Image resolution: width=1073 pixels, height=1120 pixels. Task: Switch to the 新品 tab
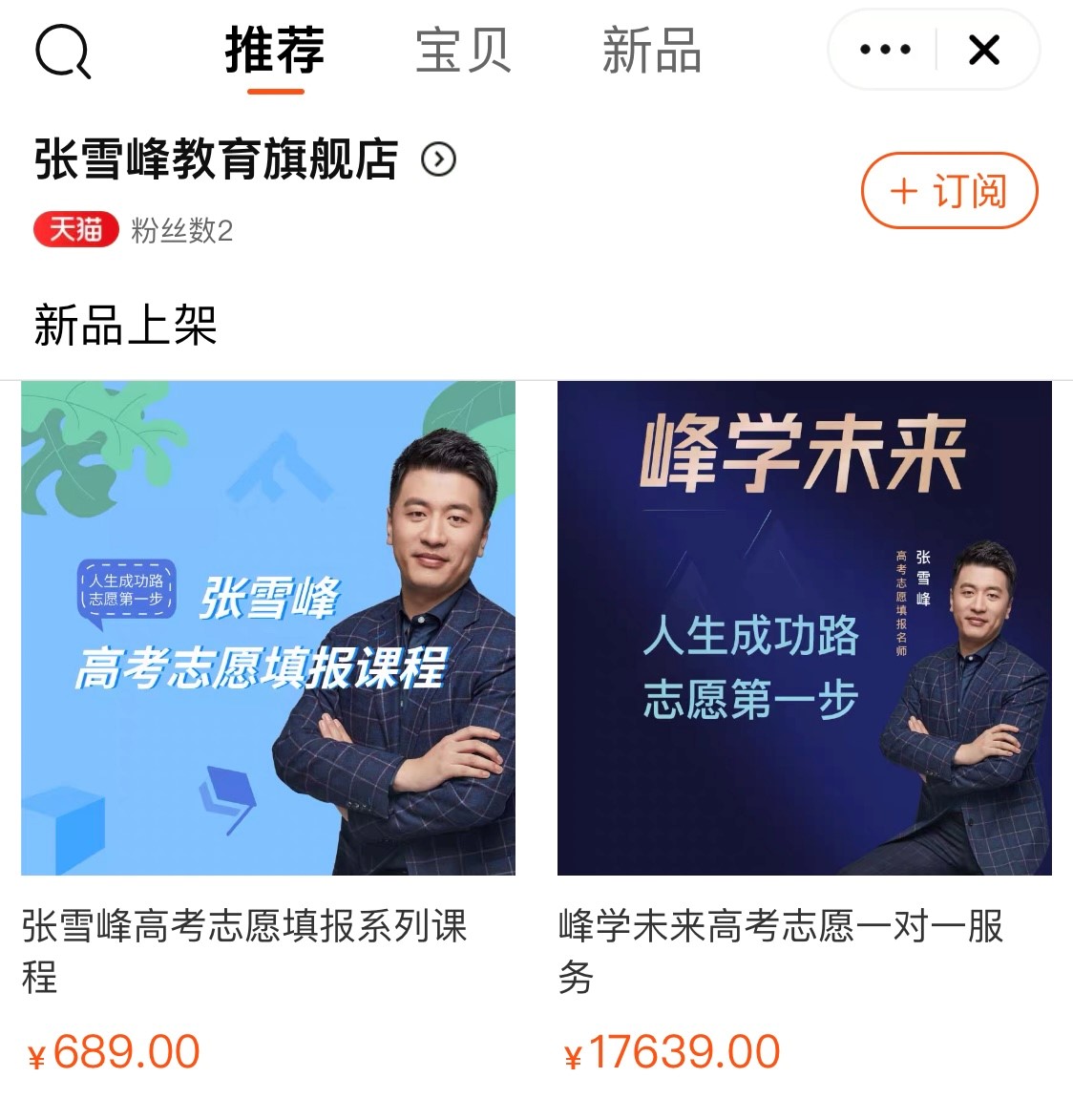pos(651,52)
